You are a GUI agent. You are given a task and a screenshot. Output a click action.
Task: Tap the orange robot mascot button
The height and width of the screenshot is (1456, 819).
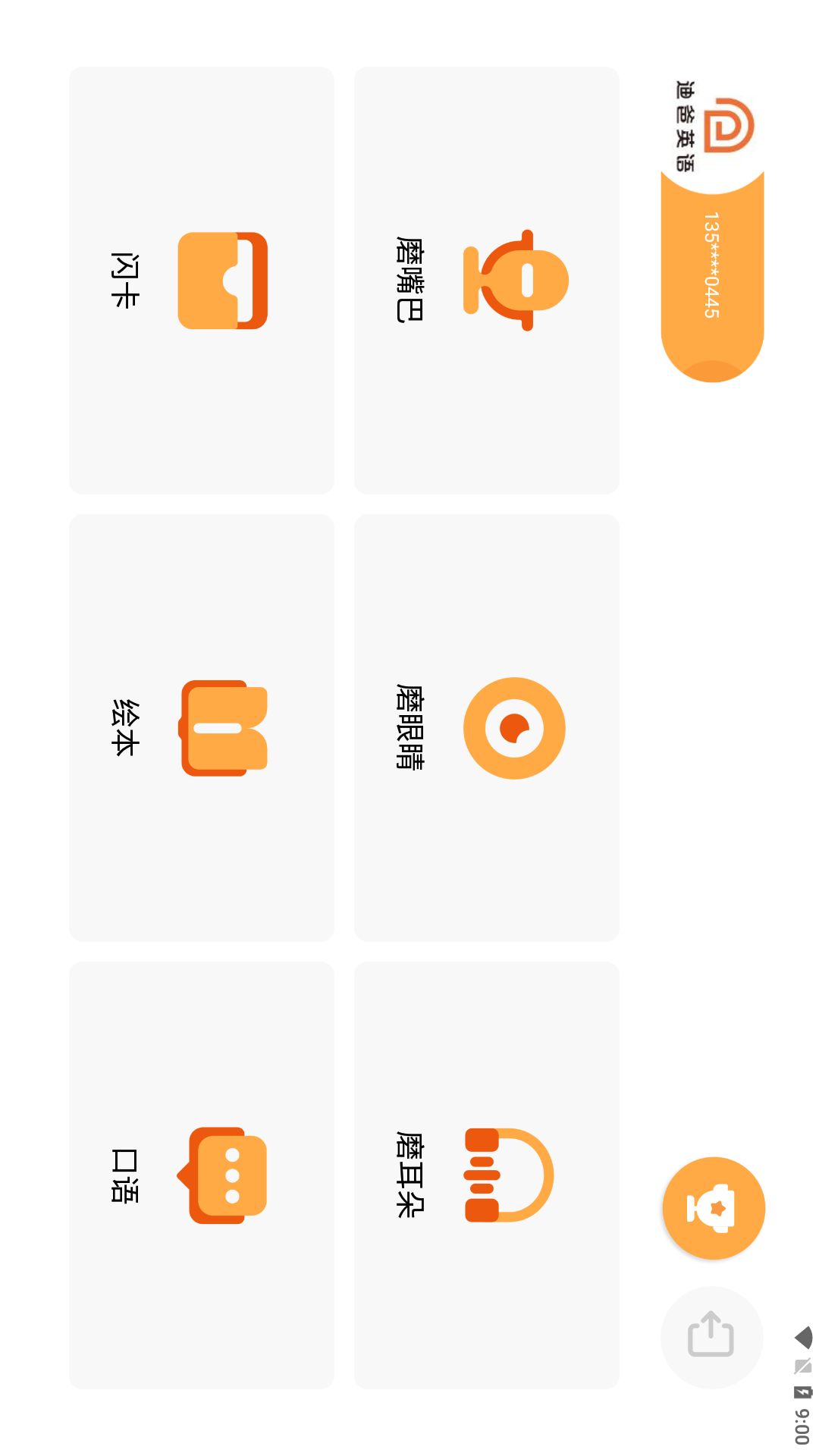click(x=713, y=1207)
